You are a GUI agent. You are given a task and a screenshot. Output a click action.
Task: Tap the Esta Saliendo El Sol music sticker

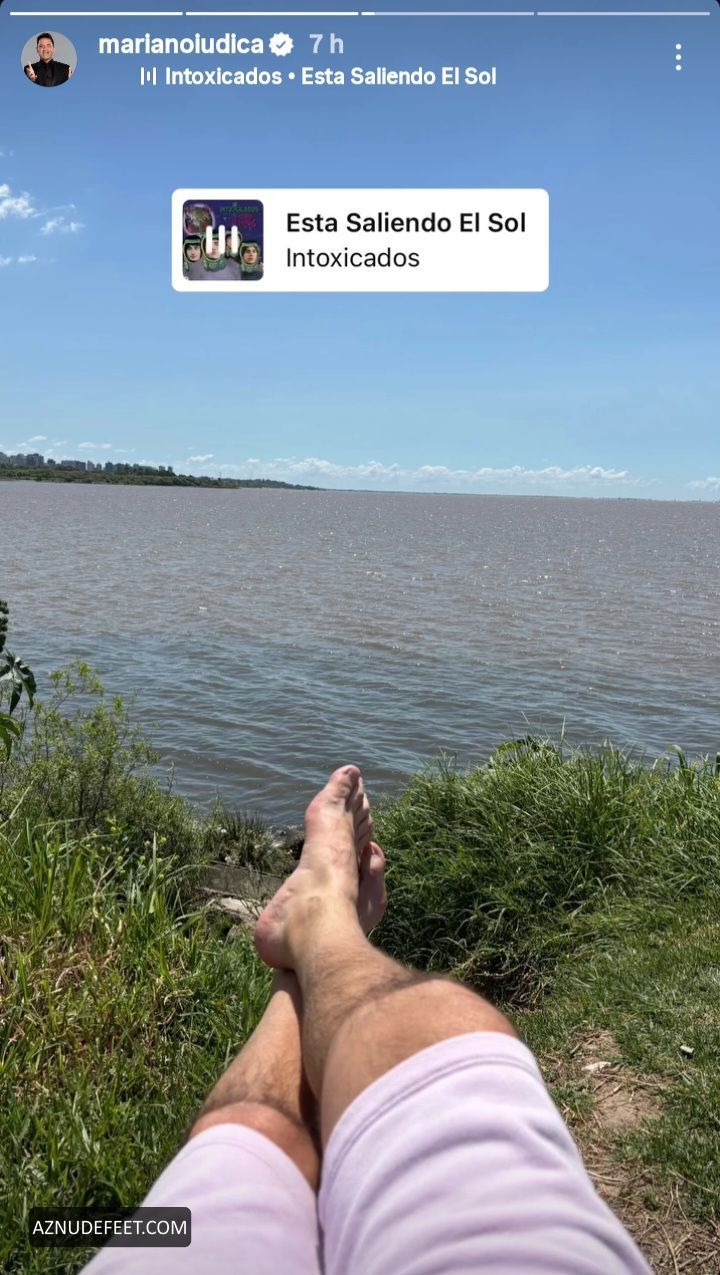point(360,240)
